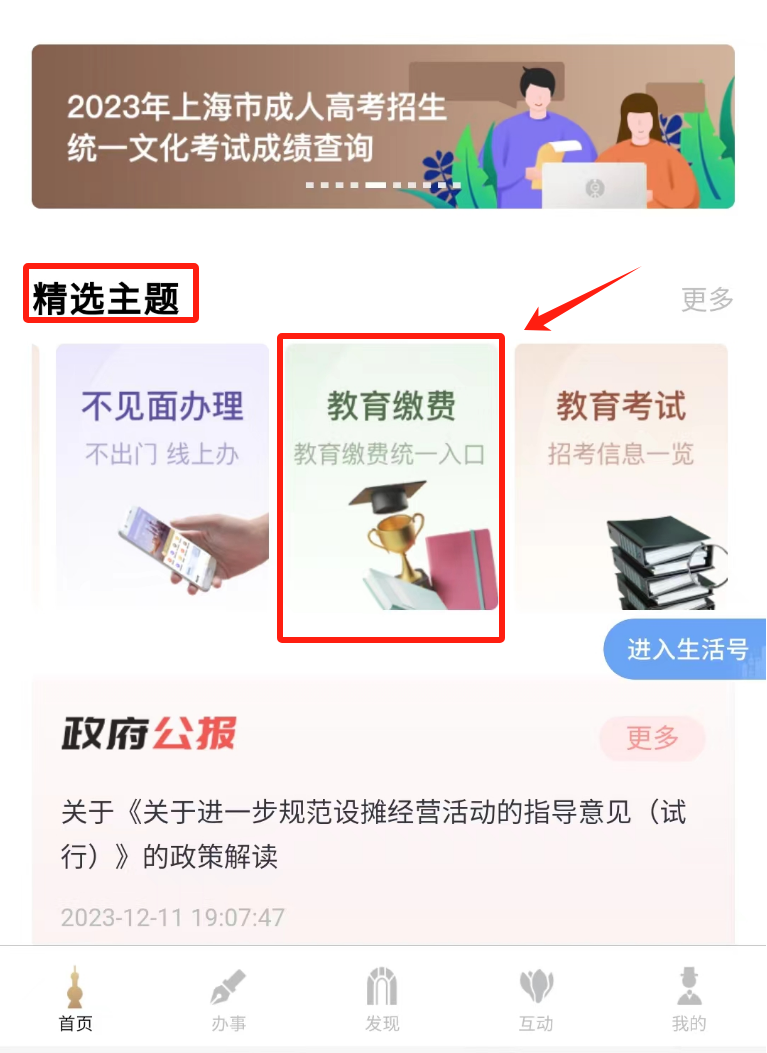
Task: Open the 2023 adult exam score query banner
Action: [383, 126]
